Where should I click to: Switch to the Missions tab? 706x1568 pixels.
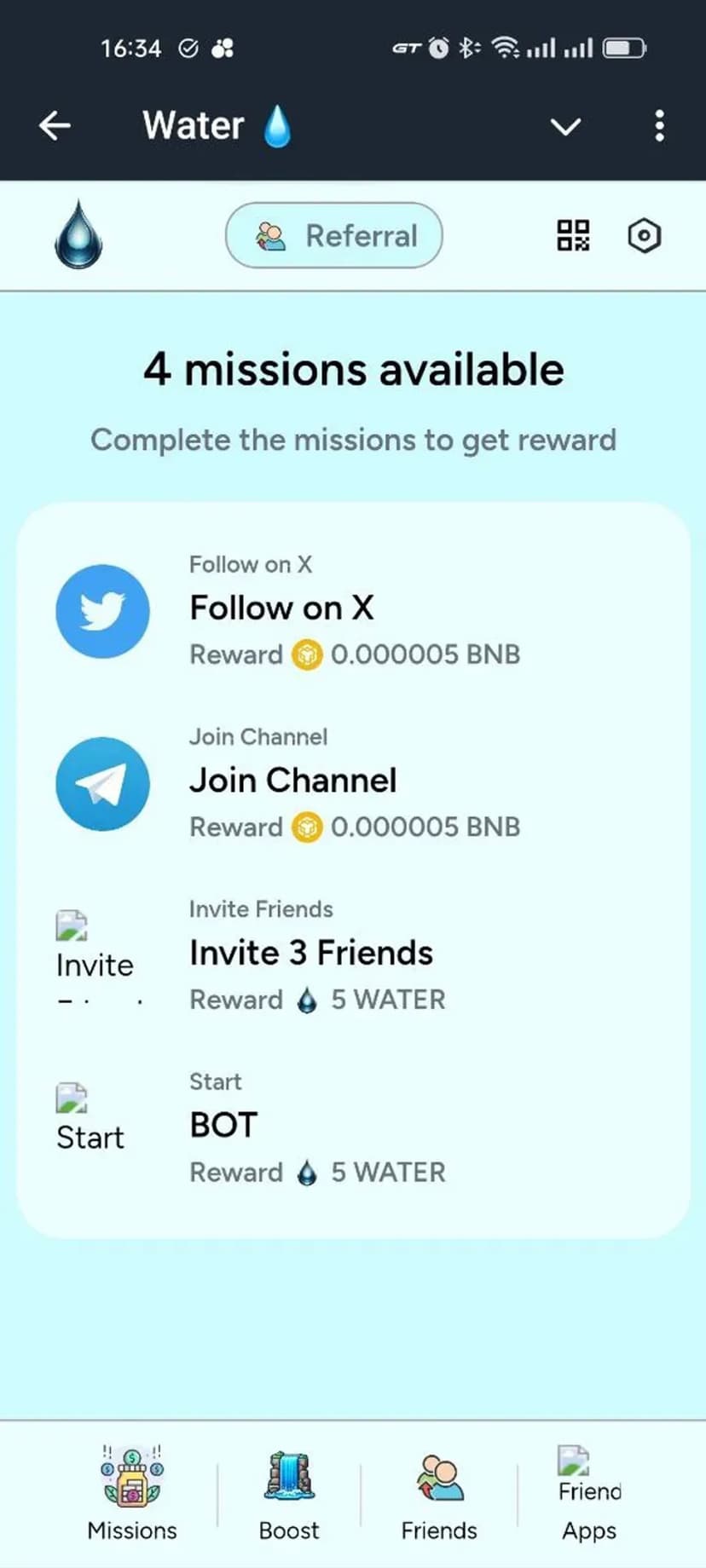coord(132,1496)
